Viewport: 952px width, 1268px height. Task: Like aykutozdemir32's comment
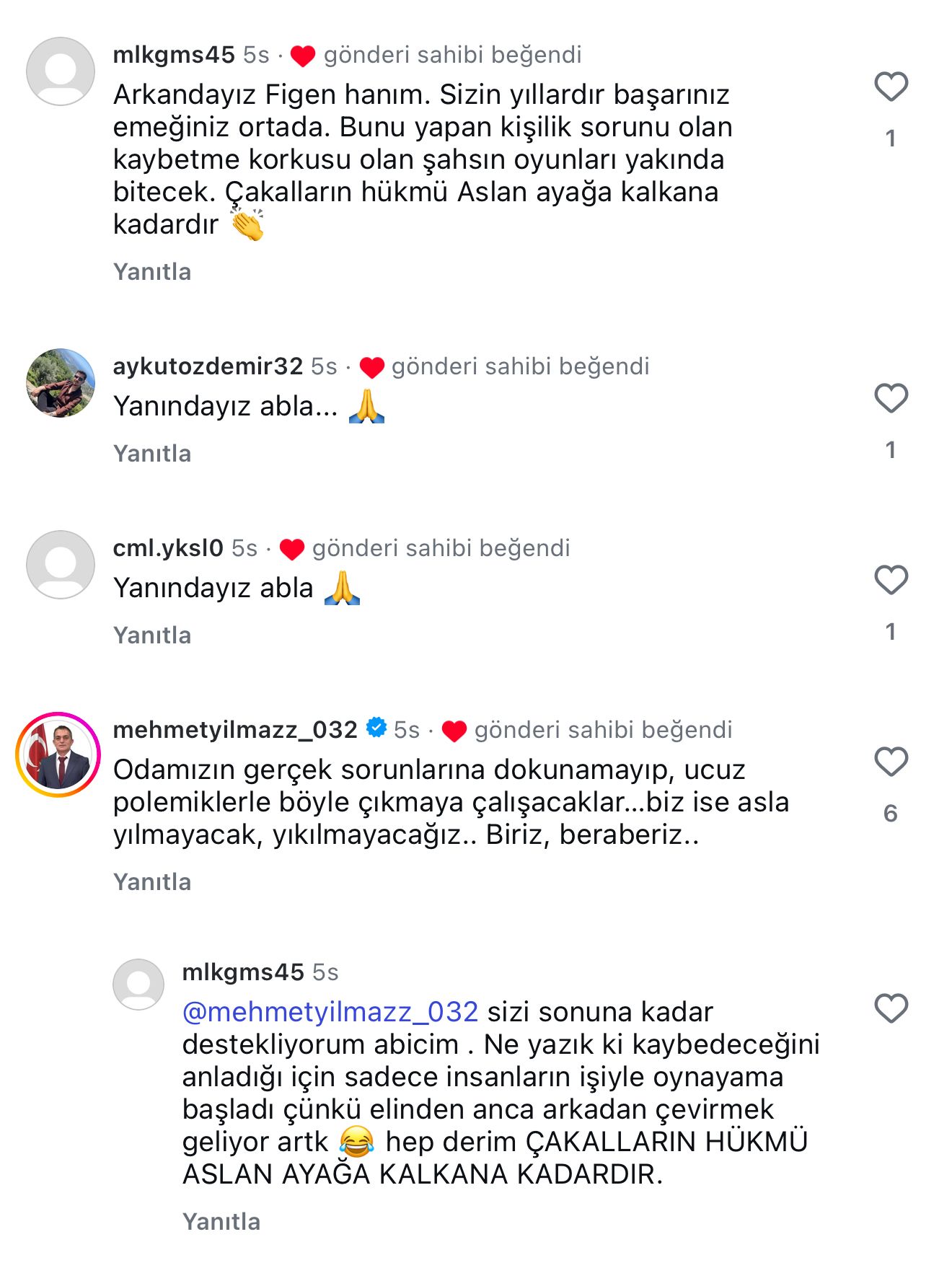tap(891, 398)
